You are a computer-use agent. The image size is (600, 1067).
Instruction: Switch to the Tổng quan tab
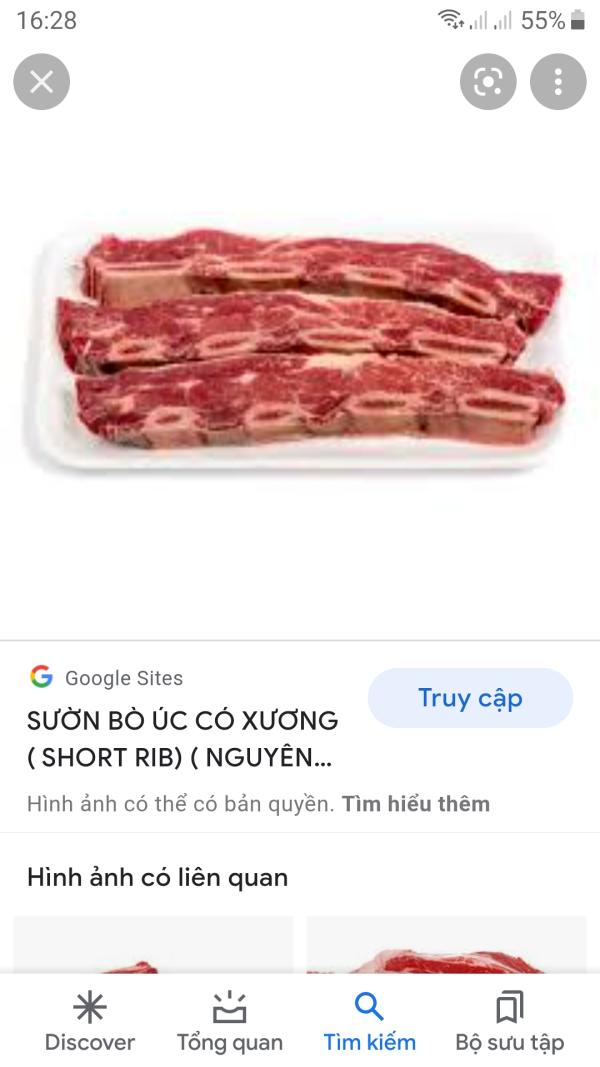click(x=230, y=1022)
